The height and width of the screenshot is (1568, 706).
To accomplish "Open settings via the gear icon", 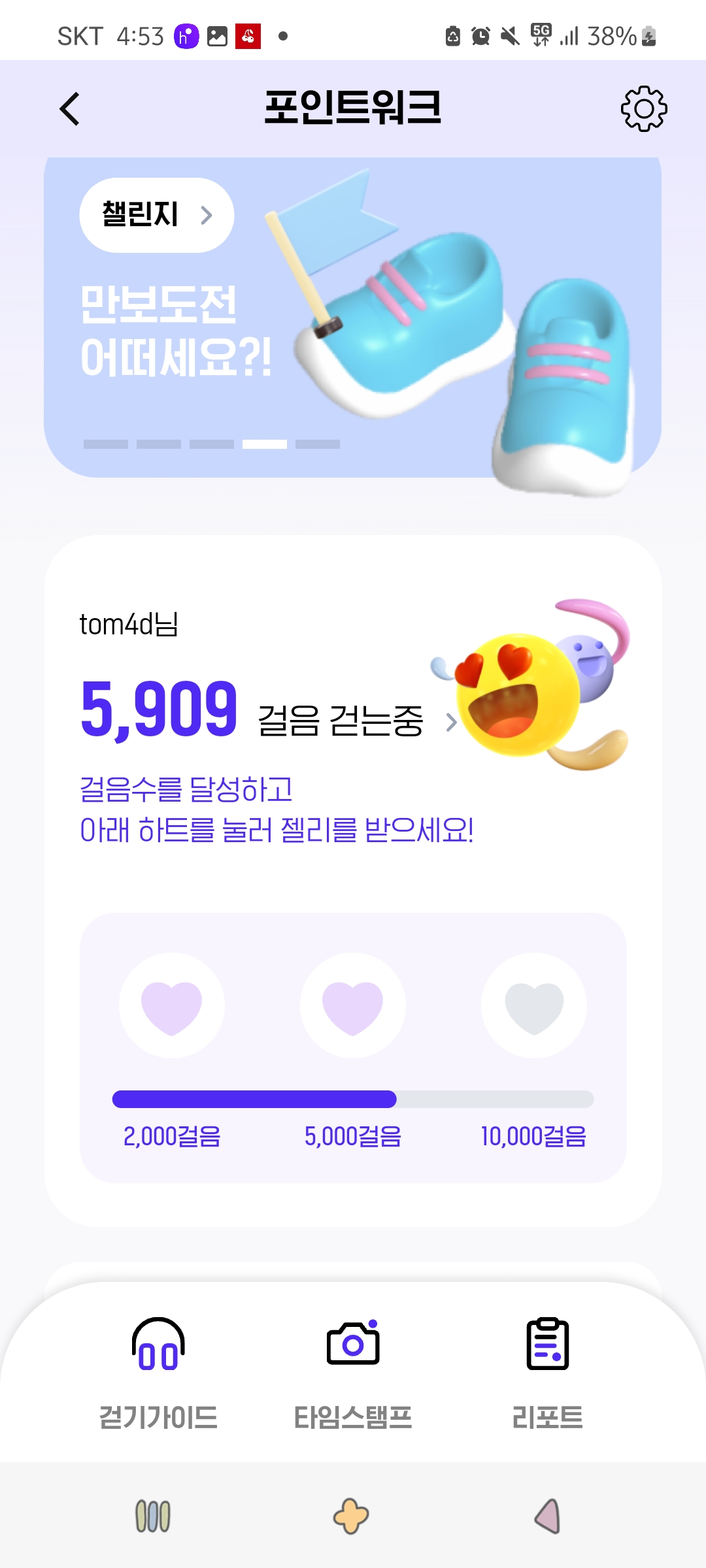I will [643, 108].
